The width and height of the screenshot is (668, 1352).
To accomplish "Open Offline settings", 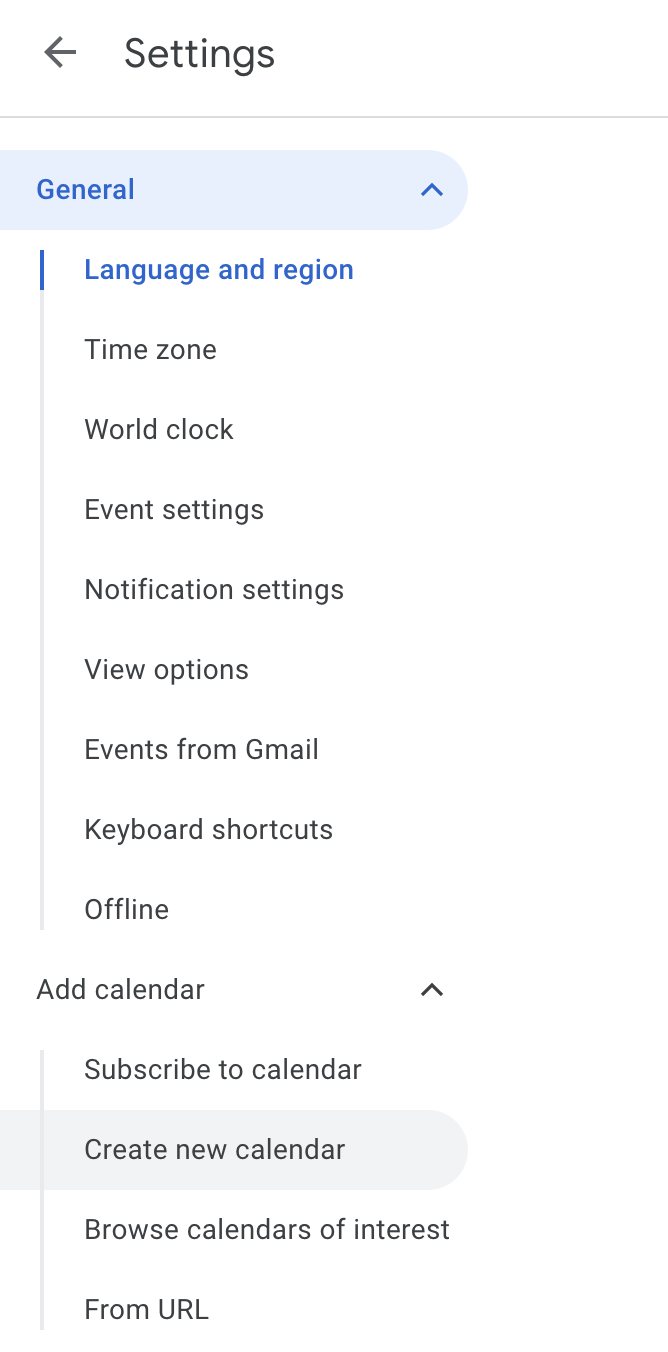I will [x=126, y=910].
